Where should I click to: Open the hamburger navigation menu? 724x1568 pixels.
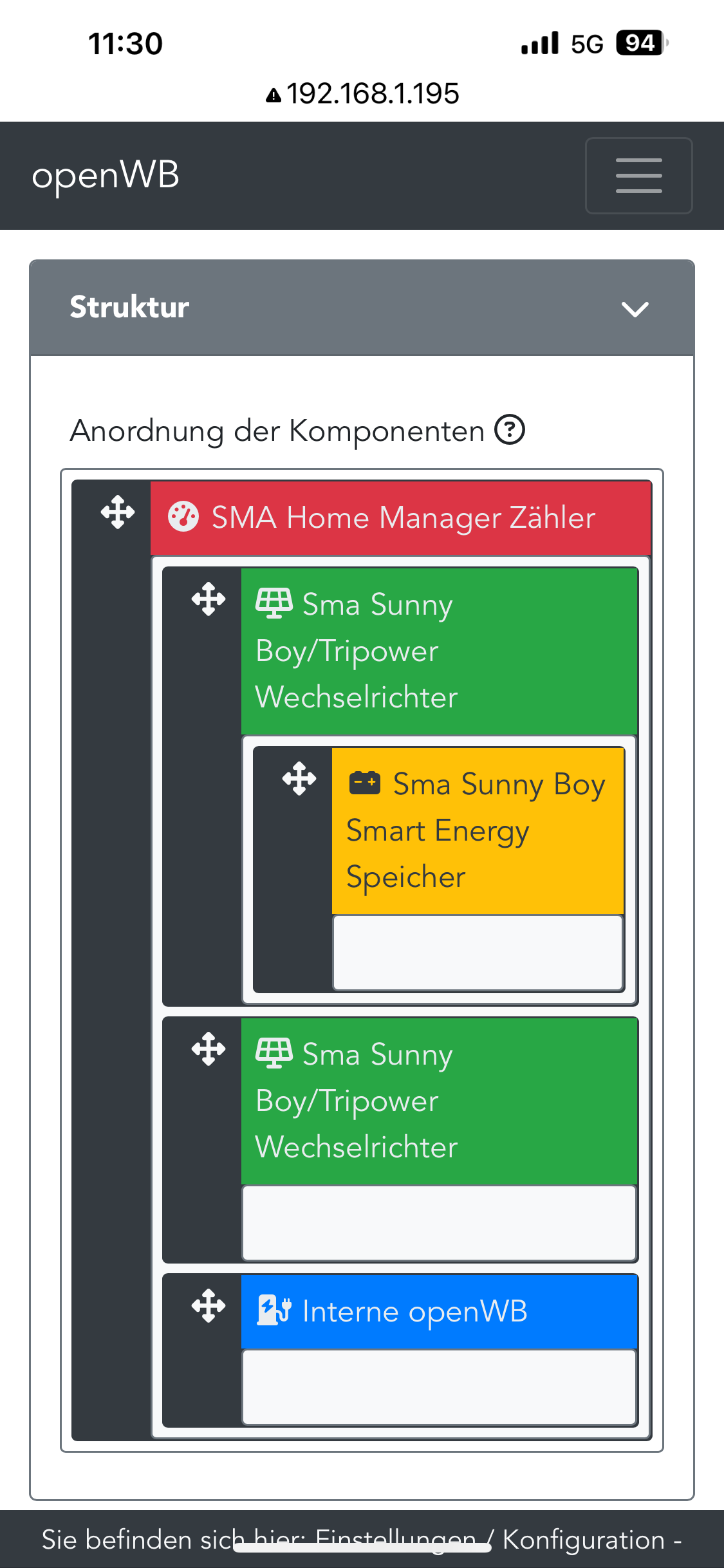pos(638,175)
